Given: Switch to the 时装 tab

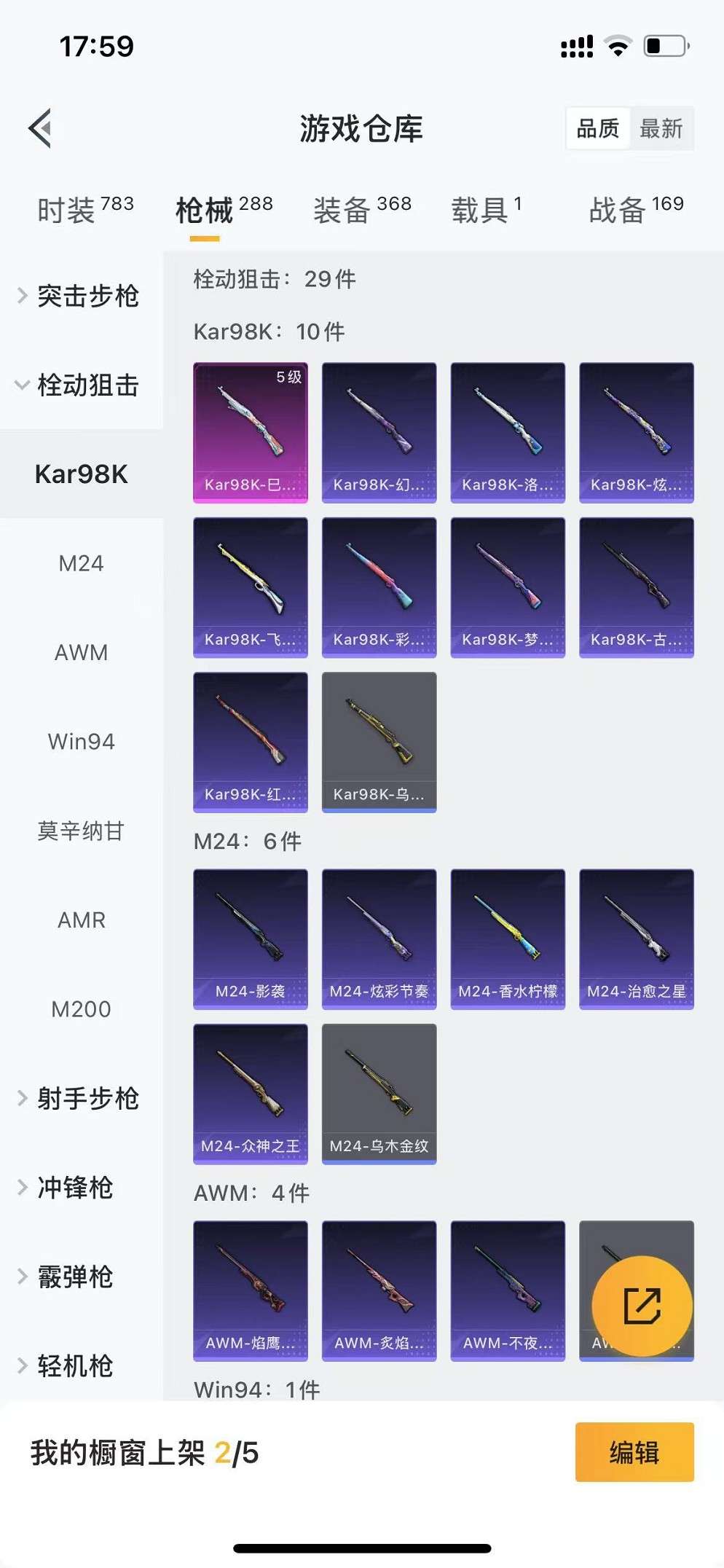Looking at the screenshot, I should (x=85, y=210).
